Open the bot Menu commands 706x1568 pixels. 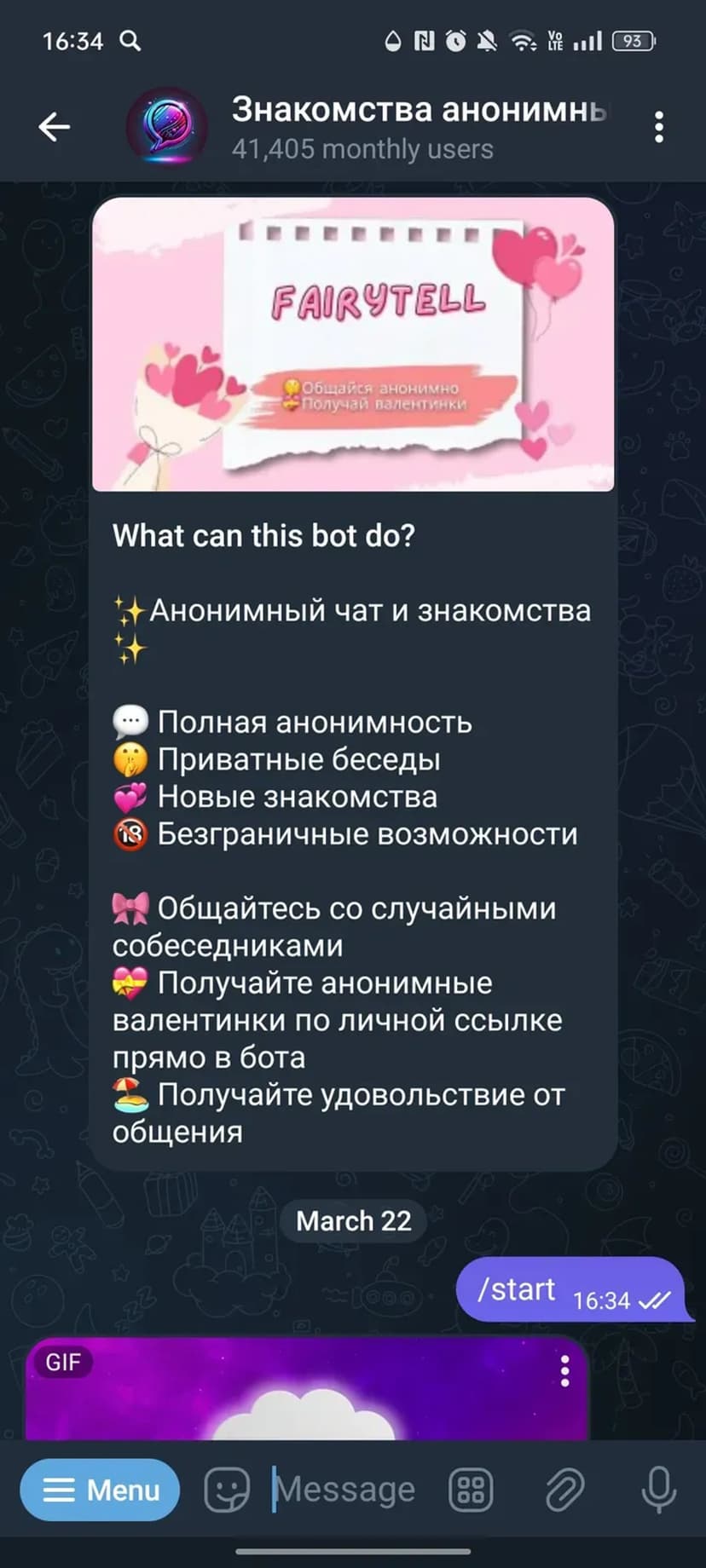pos(101,1490)
